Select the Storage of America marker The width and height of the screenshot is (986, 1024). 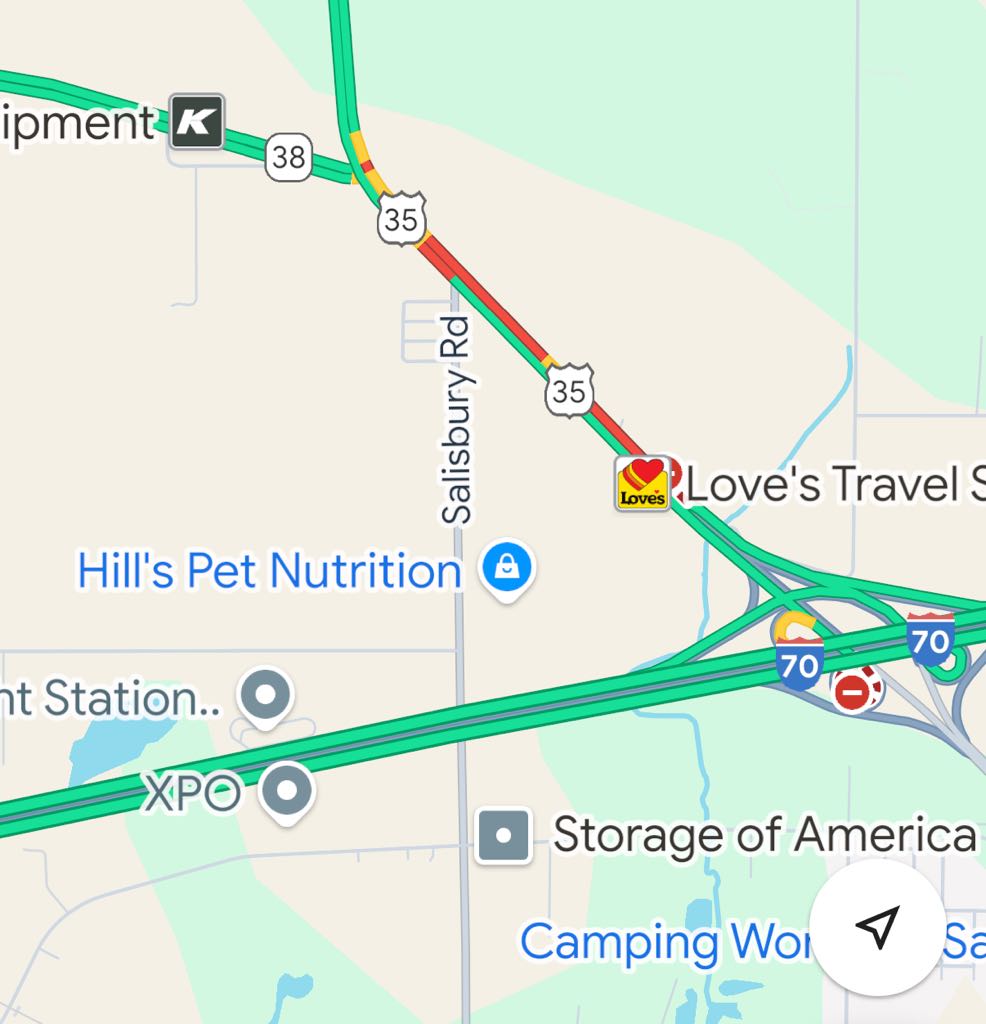click(x=503, y=835)
